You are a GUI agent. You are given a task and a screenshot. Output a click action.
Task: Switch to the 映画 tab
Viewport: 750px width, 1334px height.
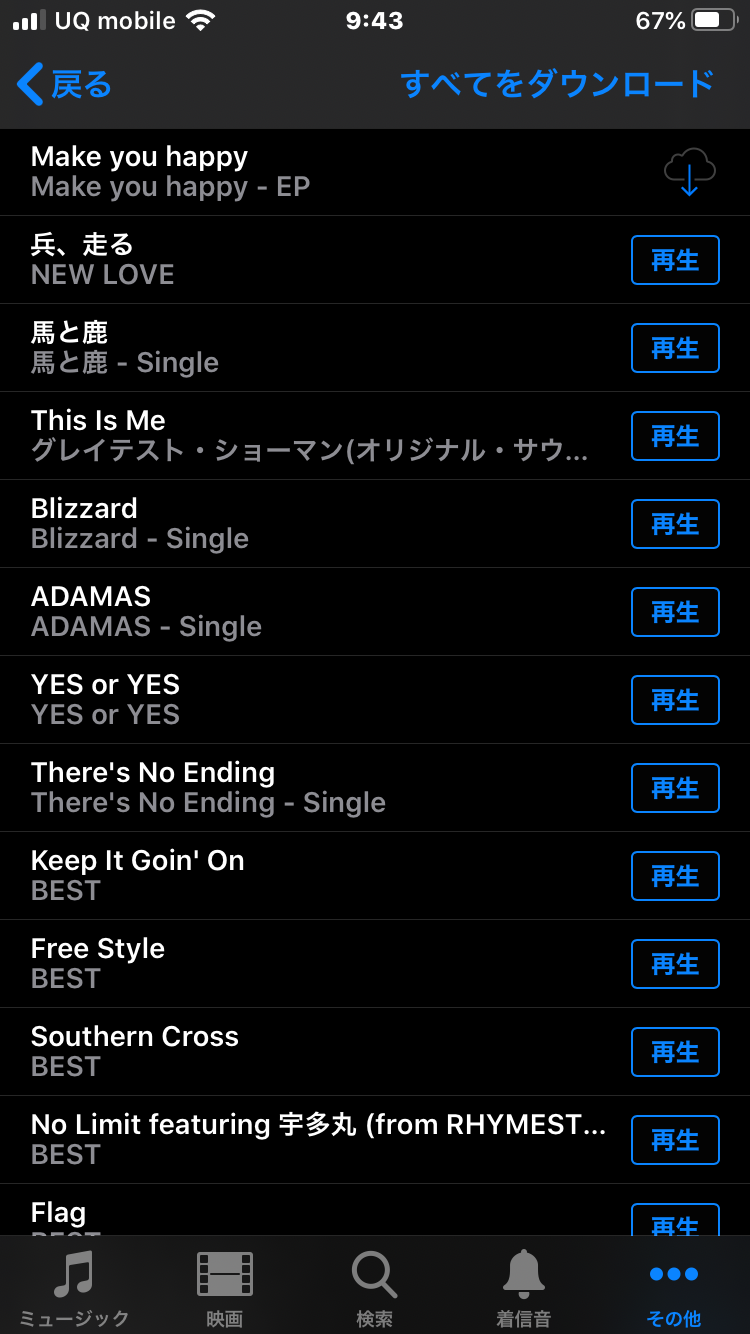[225, 1287]
